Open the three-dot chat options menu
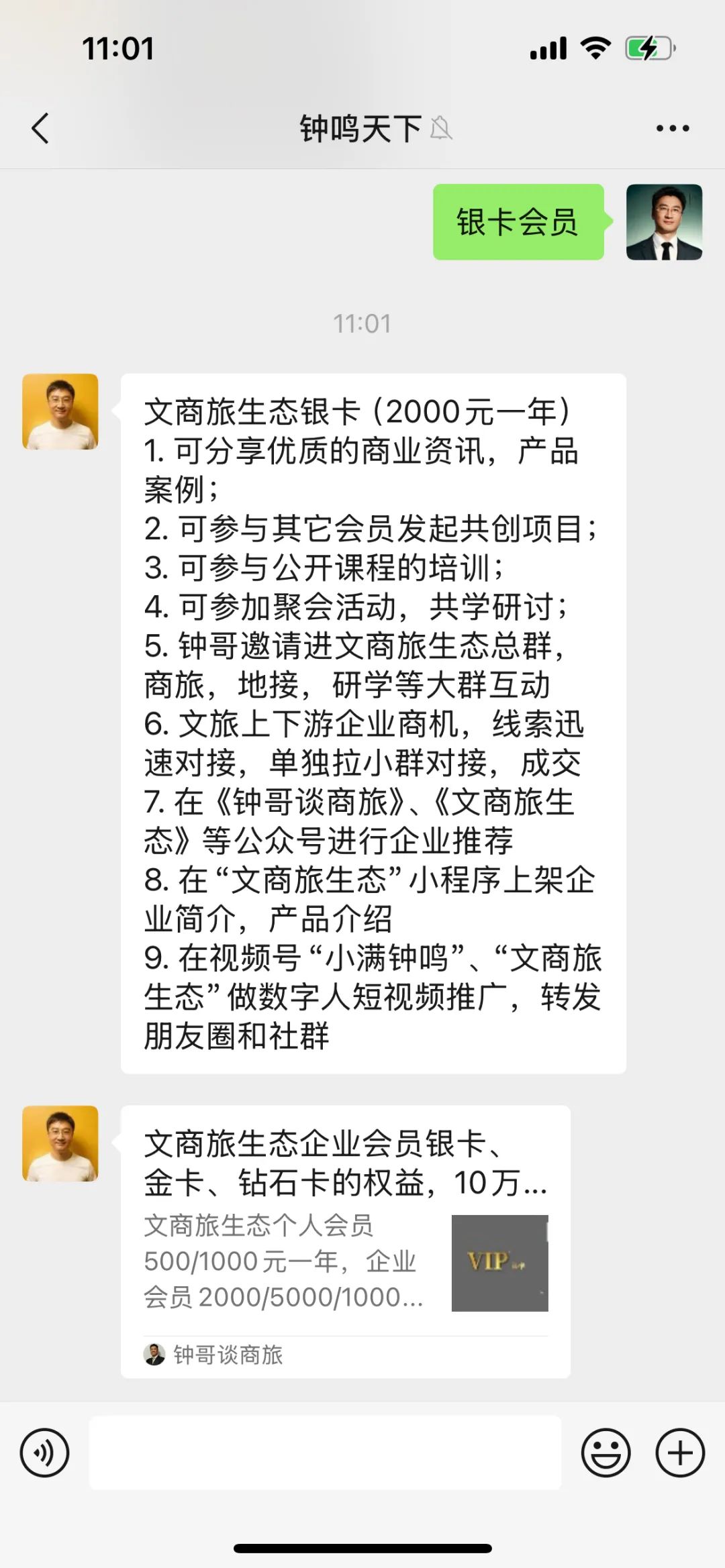This screenshot has height=1568, width=725. [673, 128]
